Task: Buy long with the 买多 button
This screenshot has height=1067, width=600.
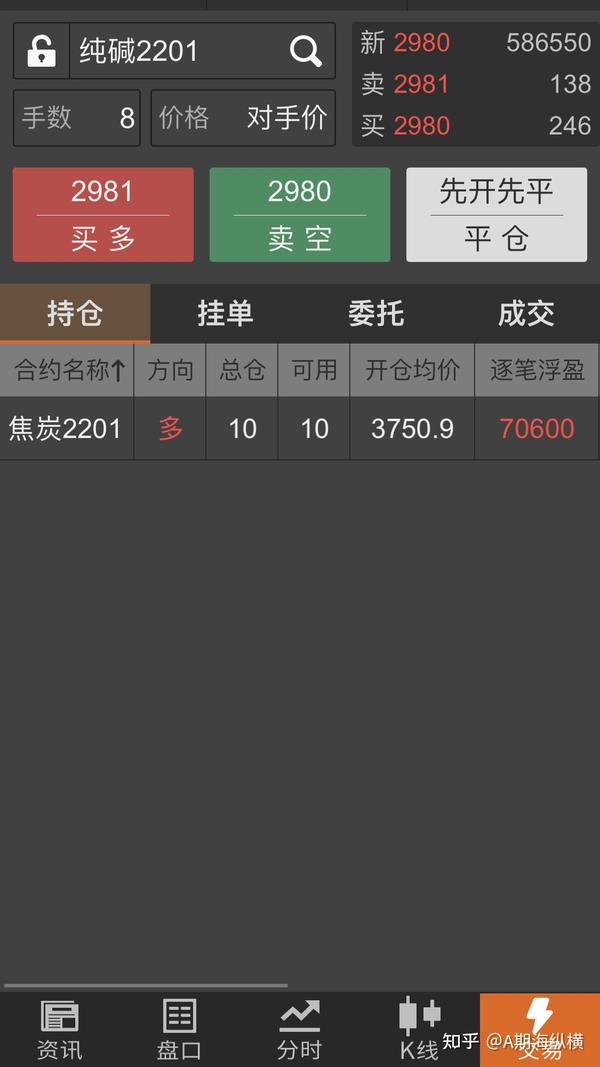Action: point(103,214)
